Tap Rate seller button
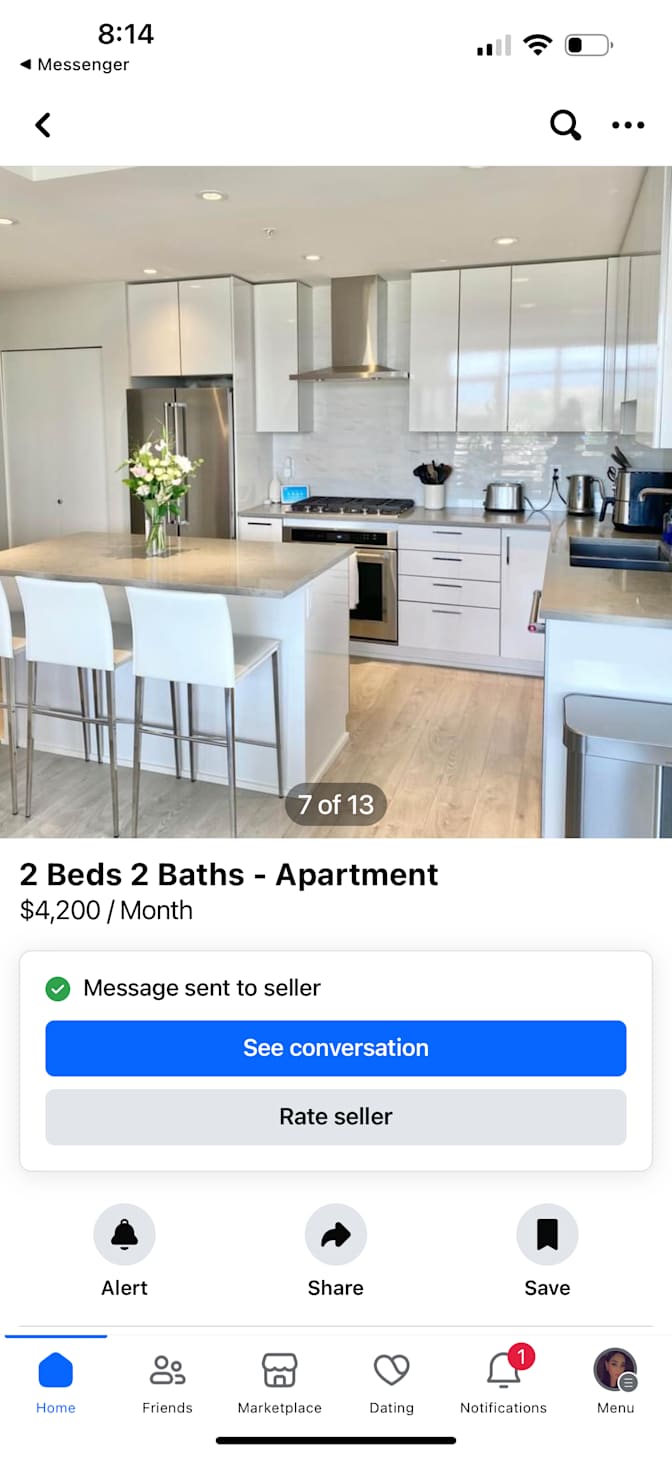The image size is (672, 1457). click(336, 1116)
